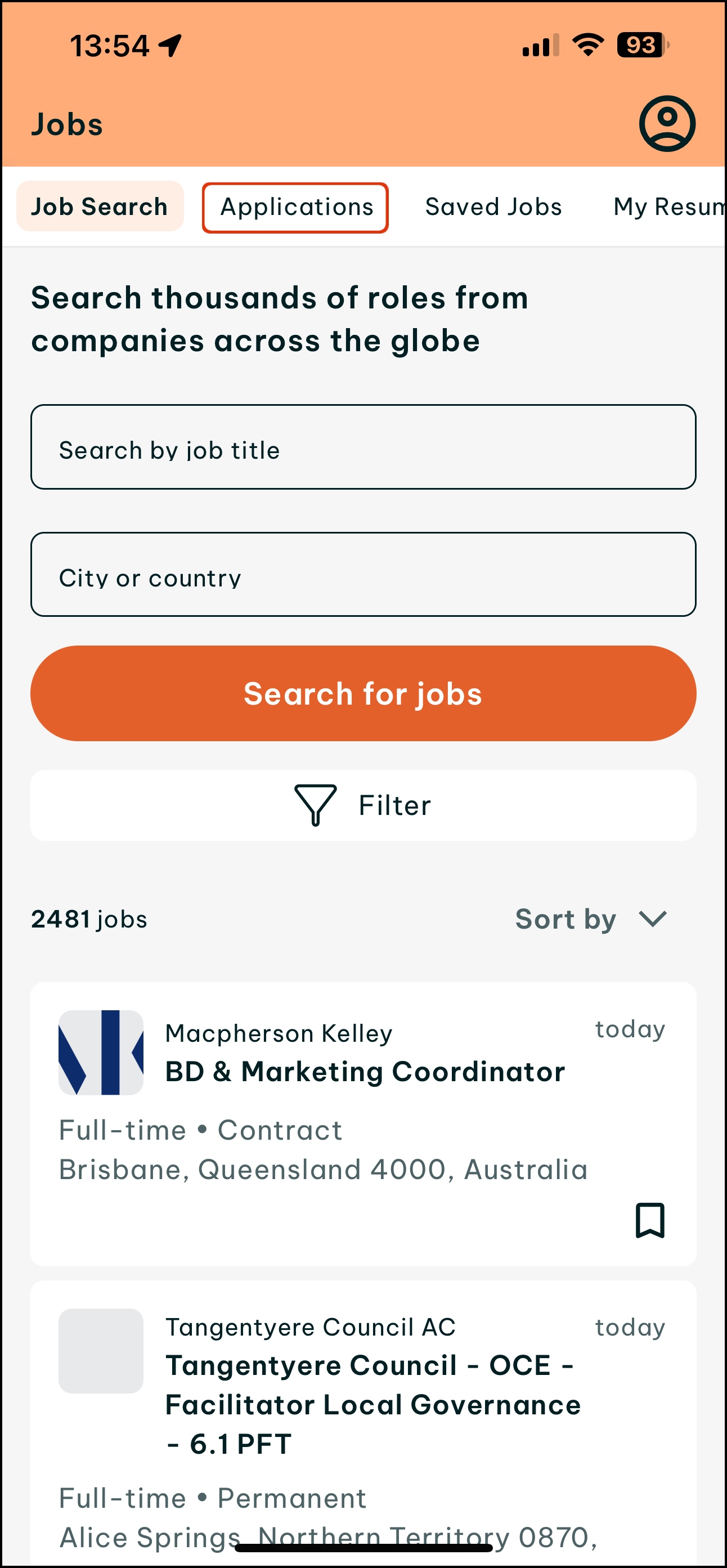
Task: Switch to the Saved Jobs tab
Action: point(493,208)
